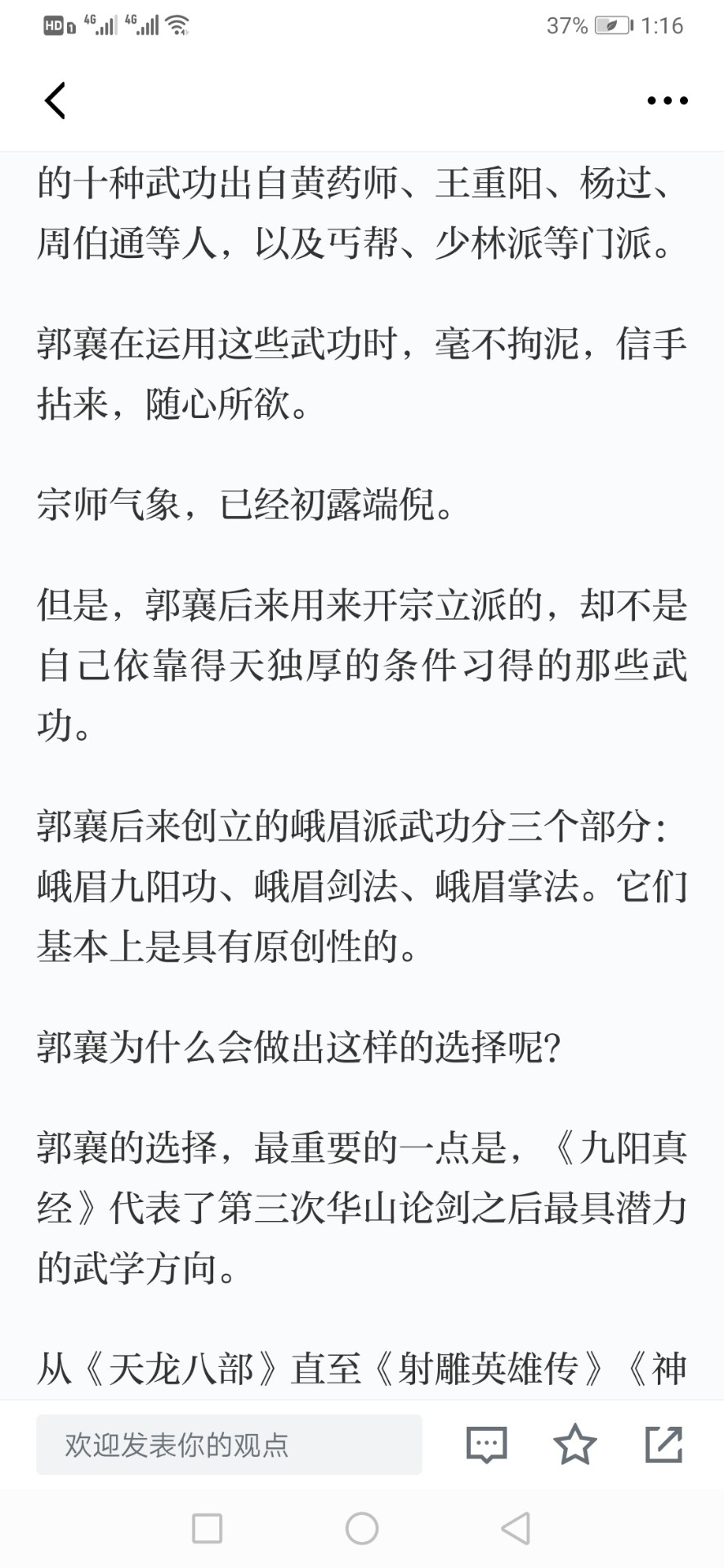Share the article via the share icon

(664, 1444)
